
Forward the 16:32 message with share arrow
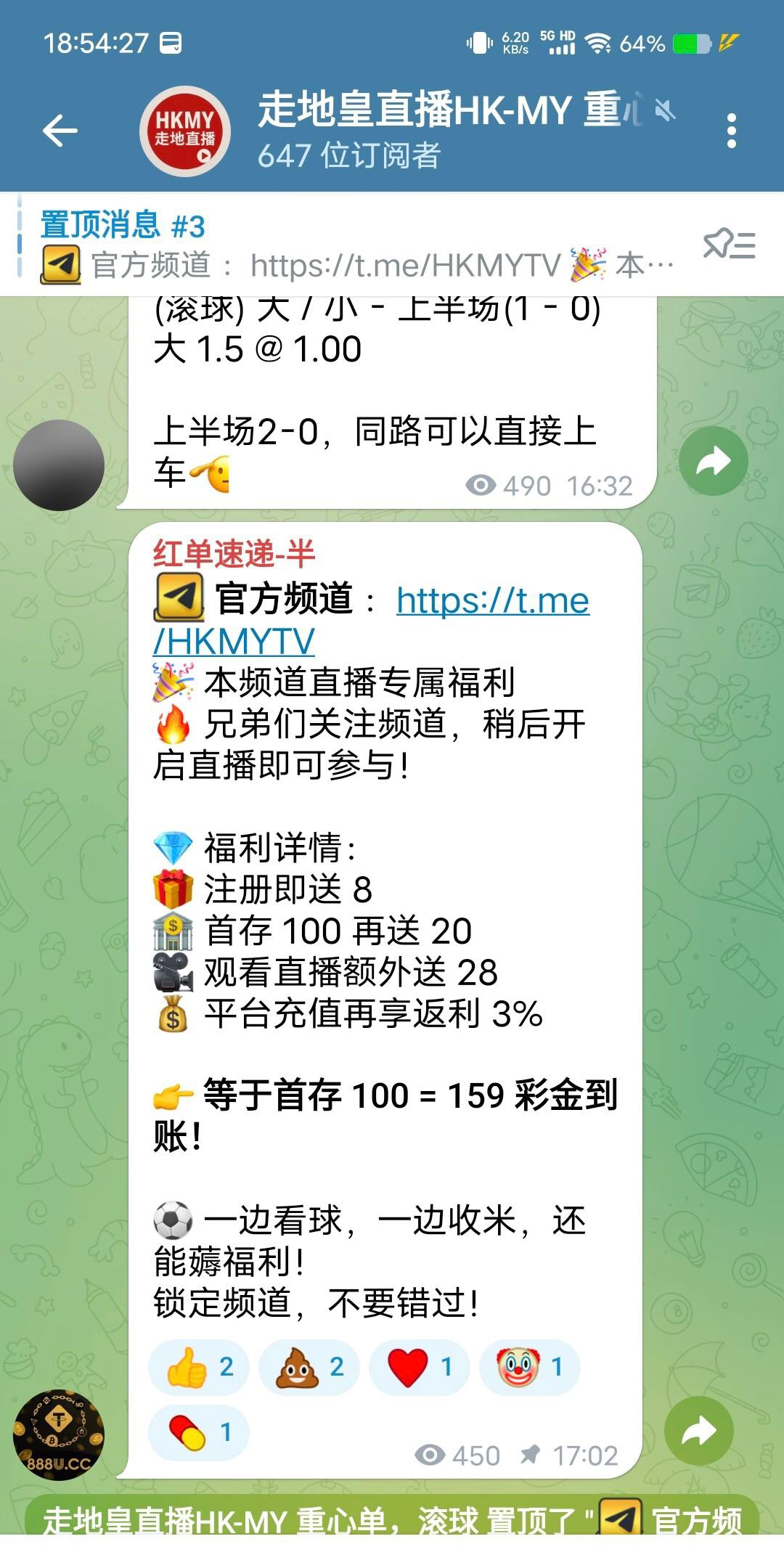(713, 462)
